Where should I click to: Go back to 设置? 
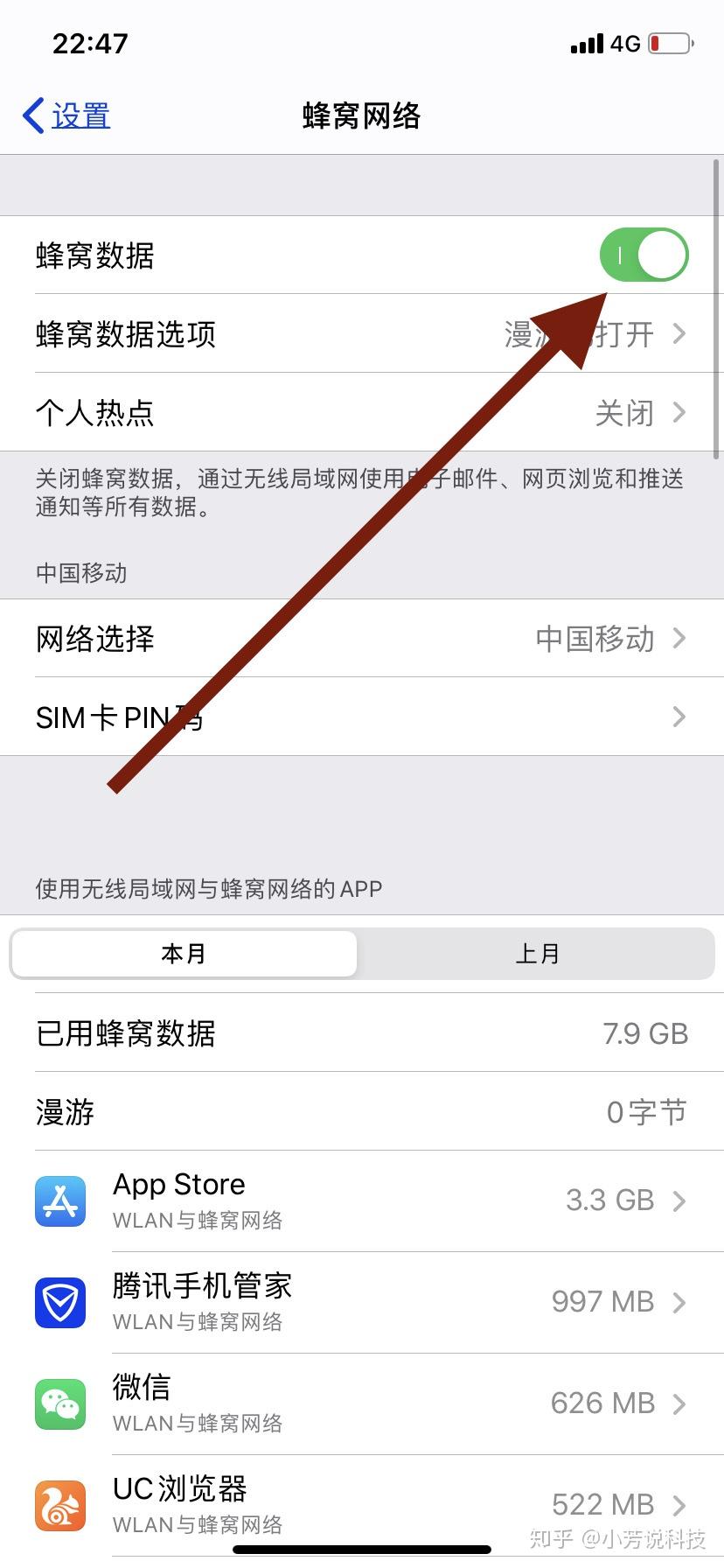67,115
